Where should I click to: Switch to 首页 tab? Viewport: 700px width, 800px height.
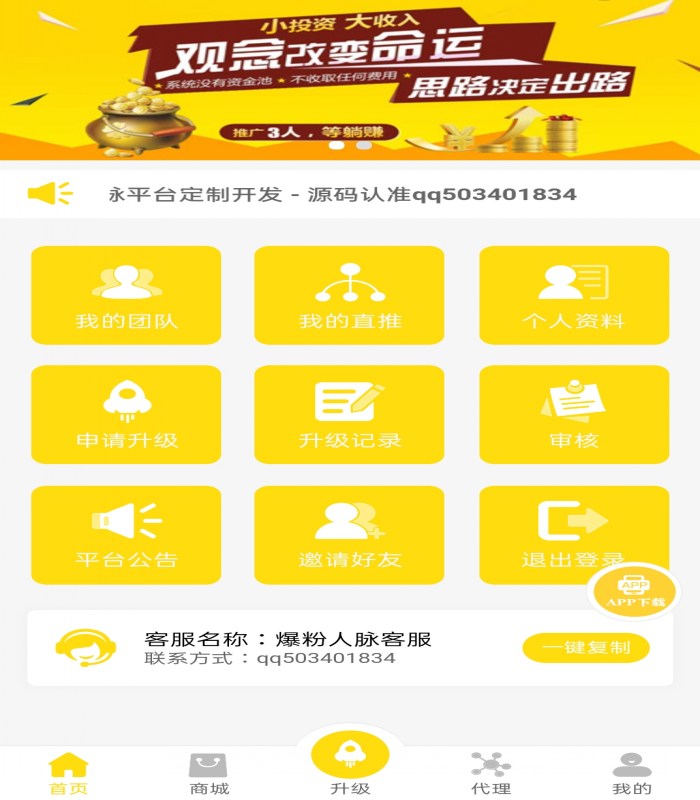(x=68, y=774)
